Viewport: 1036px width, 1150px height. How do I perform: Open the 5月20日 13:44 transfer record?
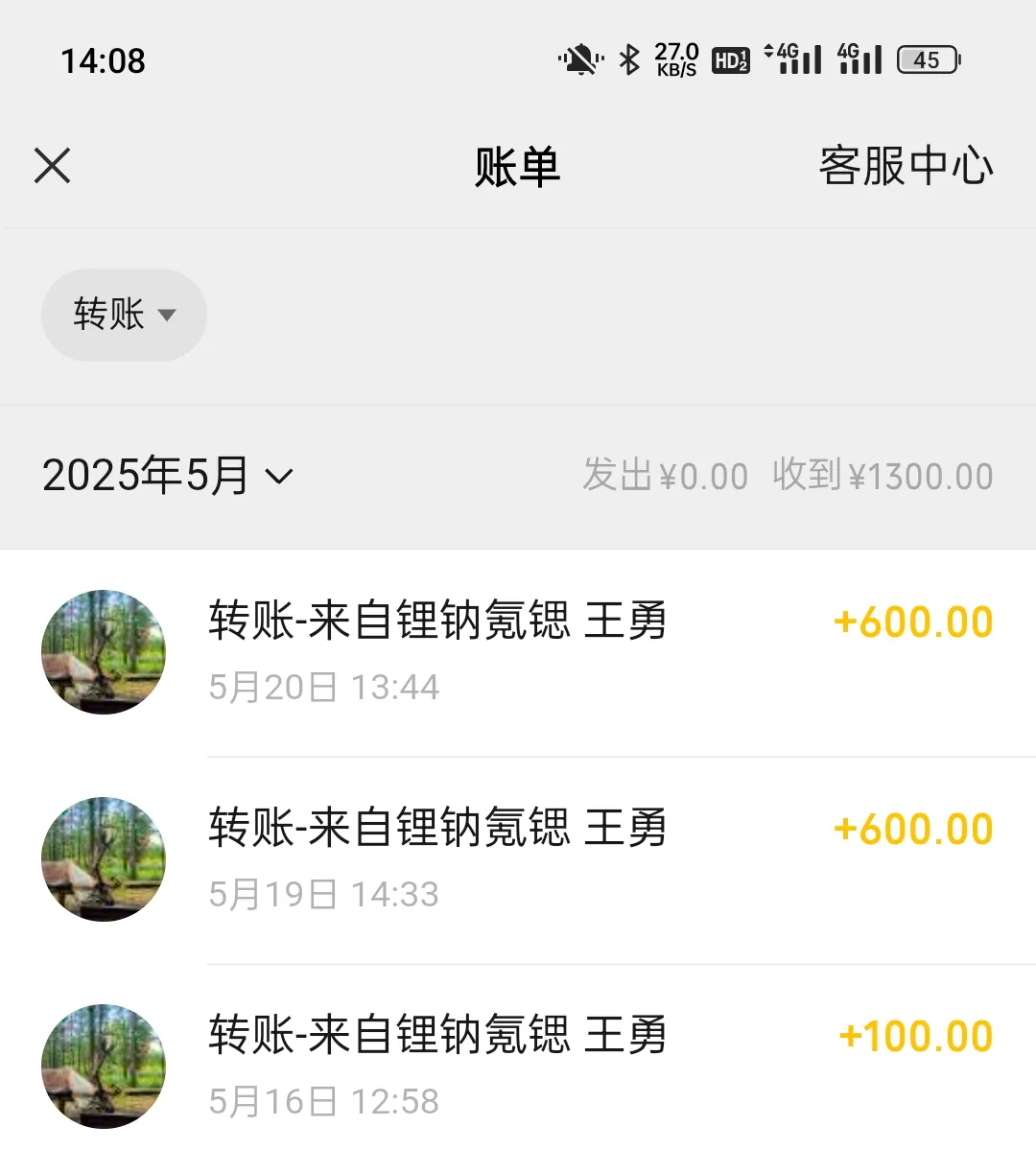518,652
